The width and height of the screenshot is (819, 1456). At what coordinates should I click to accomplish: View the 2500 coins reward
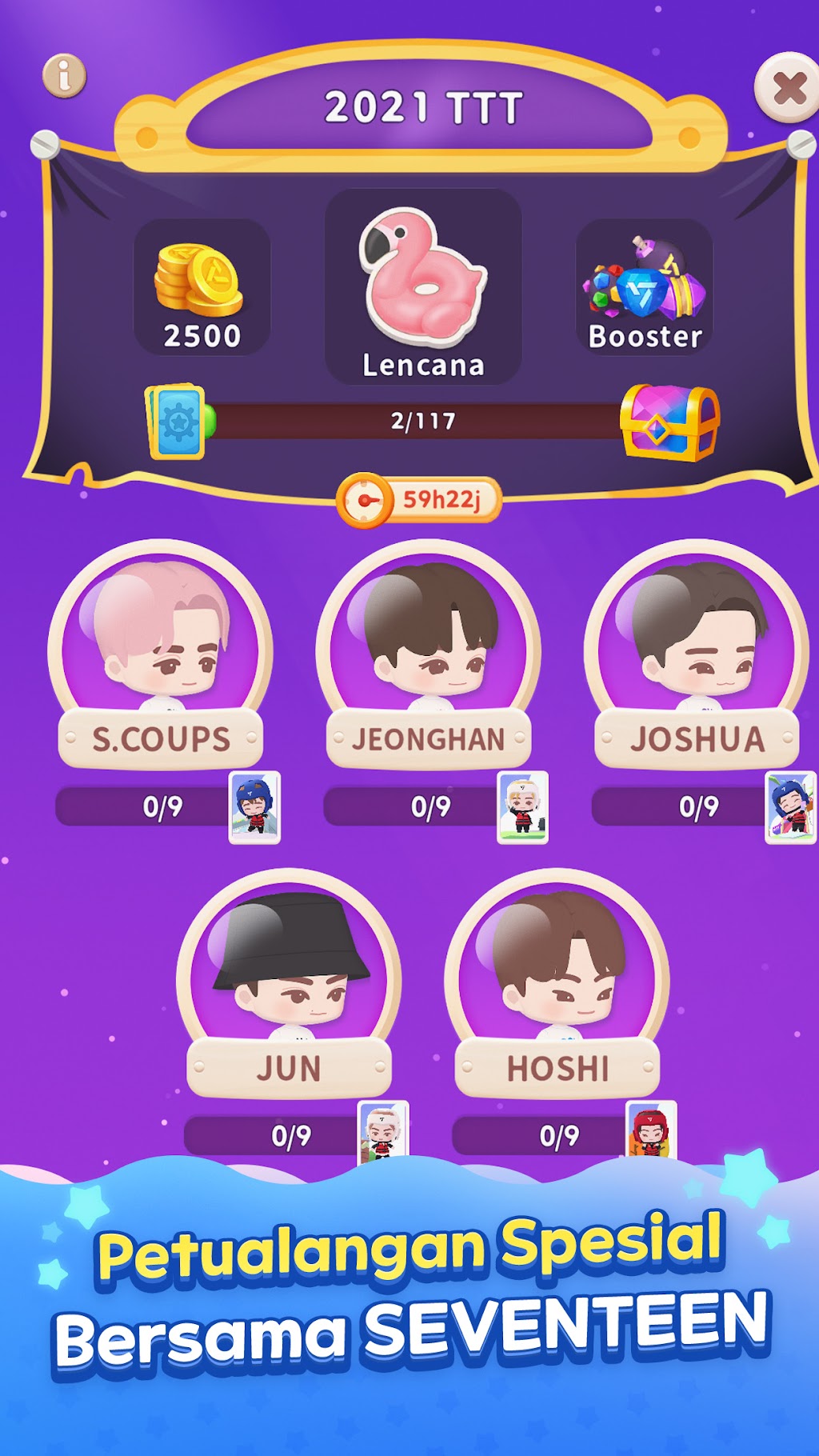pyautogui.click(x=202, y=287)
